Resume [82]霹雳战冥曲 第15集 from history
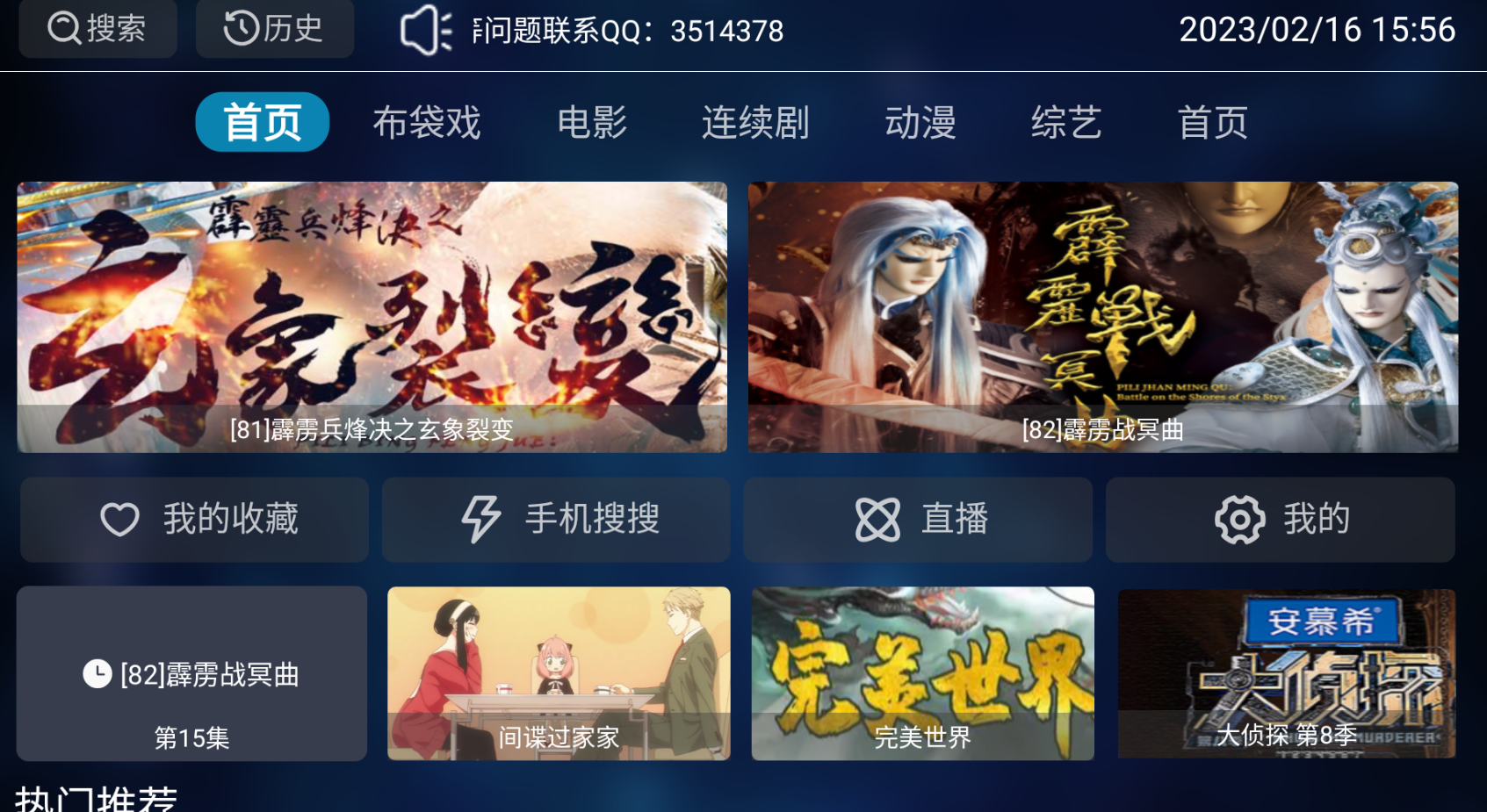The width and height of the screenshot is (1487, 812). 191,673
